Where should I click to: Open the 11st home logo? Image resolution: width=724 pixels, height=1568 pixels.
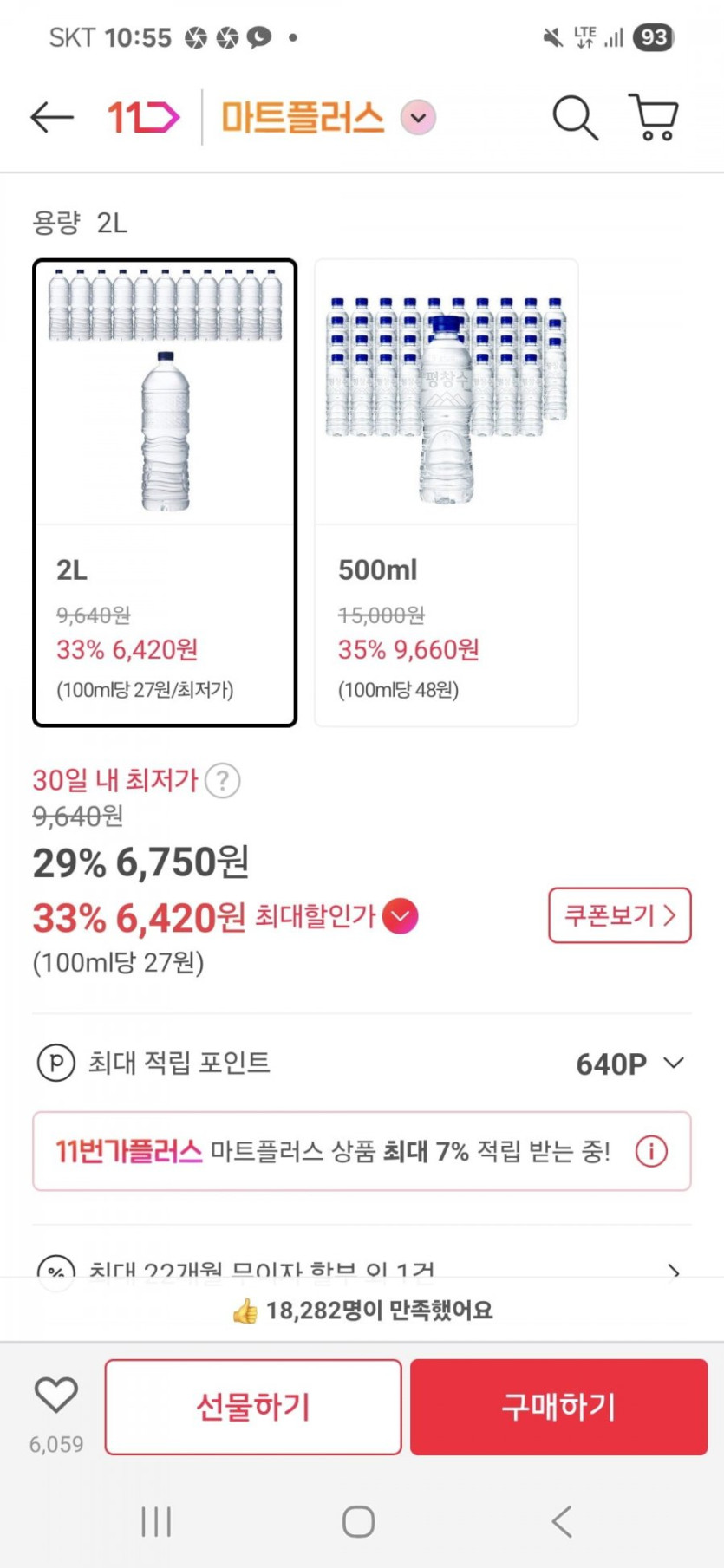pyautogui.click(x=143, y=117)
